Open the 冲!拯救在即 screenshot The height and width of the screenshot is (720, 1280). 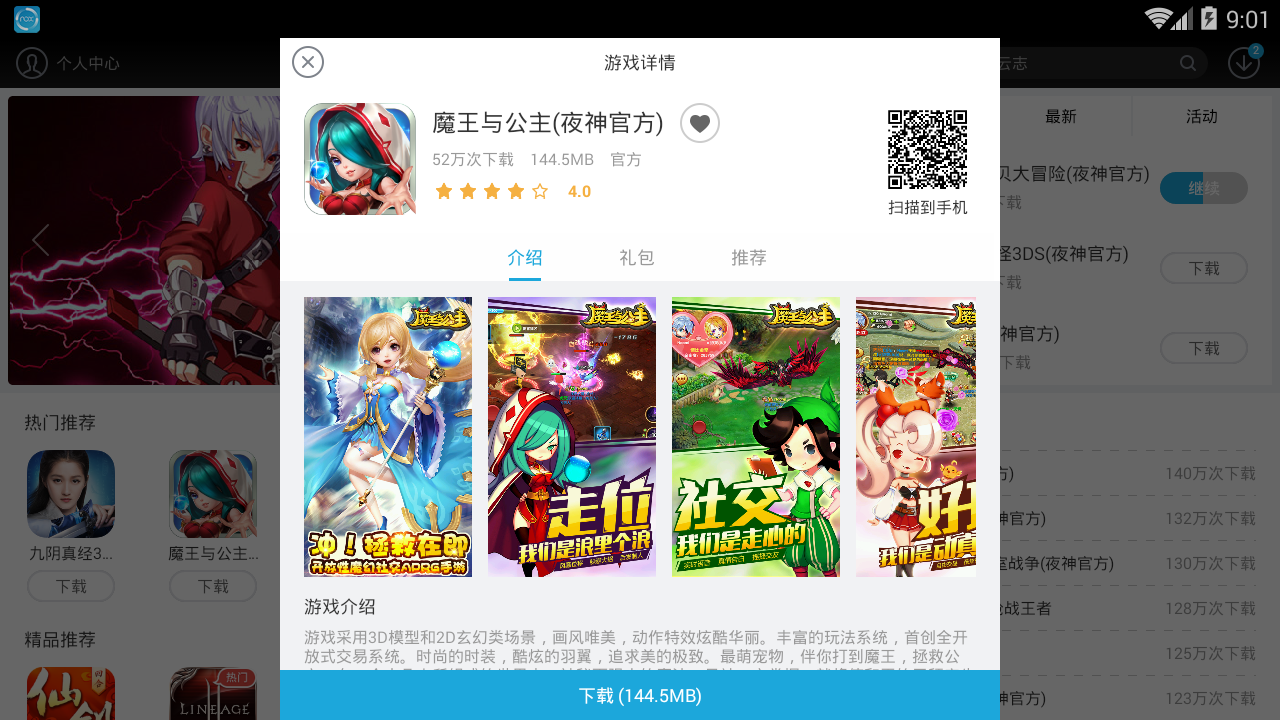pyautogui.click(x=388, y=437)
